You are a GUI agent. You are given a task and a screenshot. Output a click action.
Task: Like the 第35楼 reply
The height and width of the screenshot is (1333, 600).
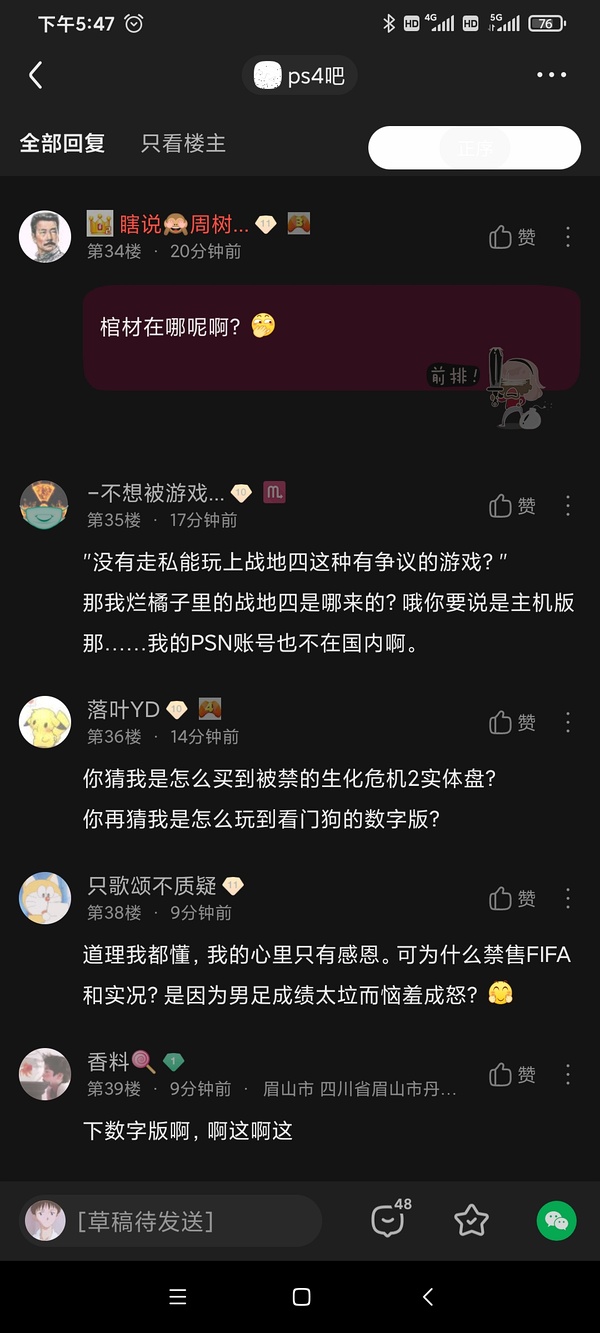(x=512, y=506)
